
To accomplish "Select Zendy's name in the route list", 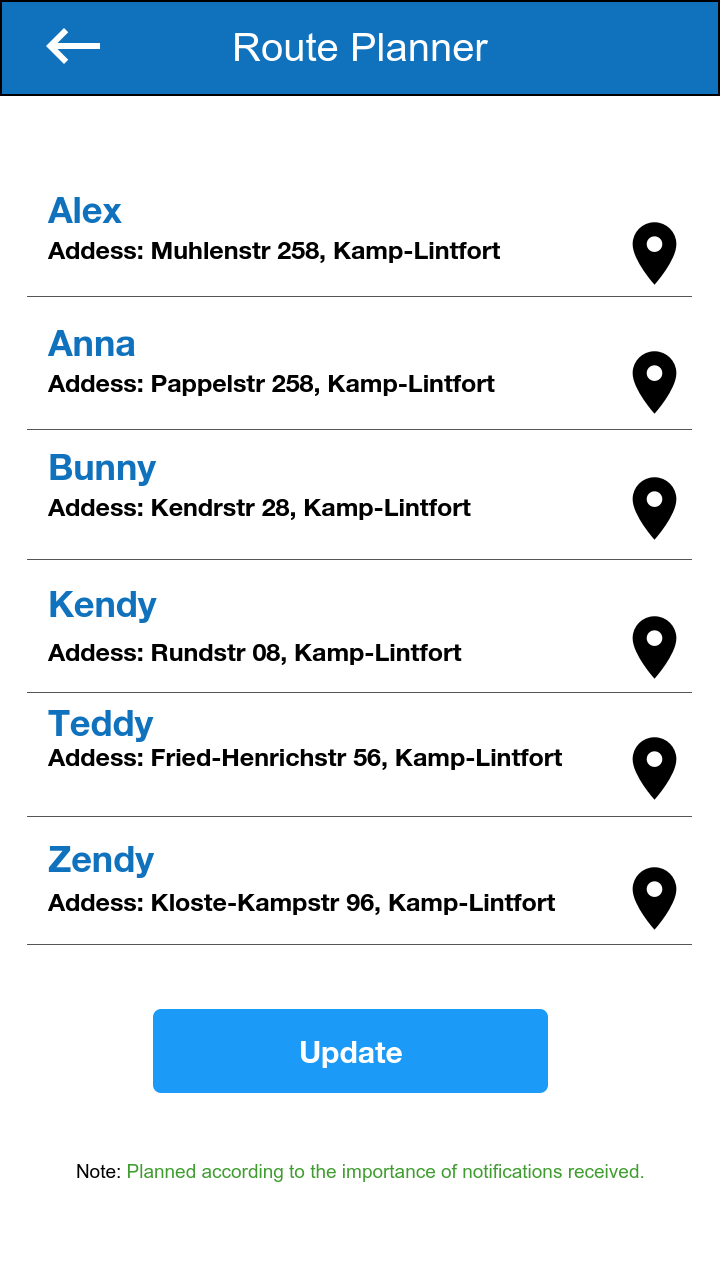I will [101, 860].
